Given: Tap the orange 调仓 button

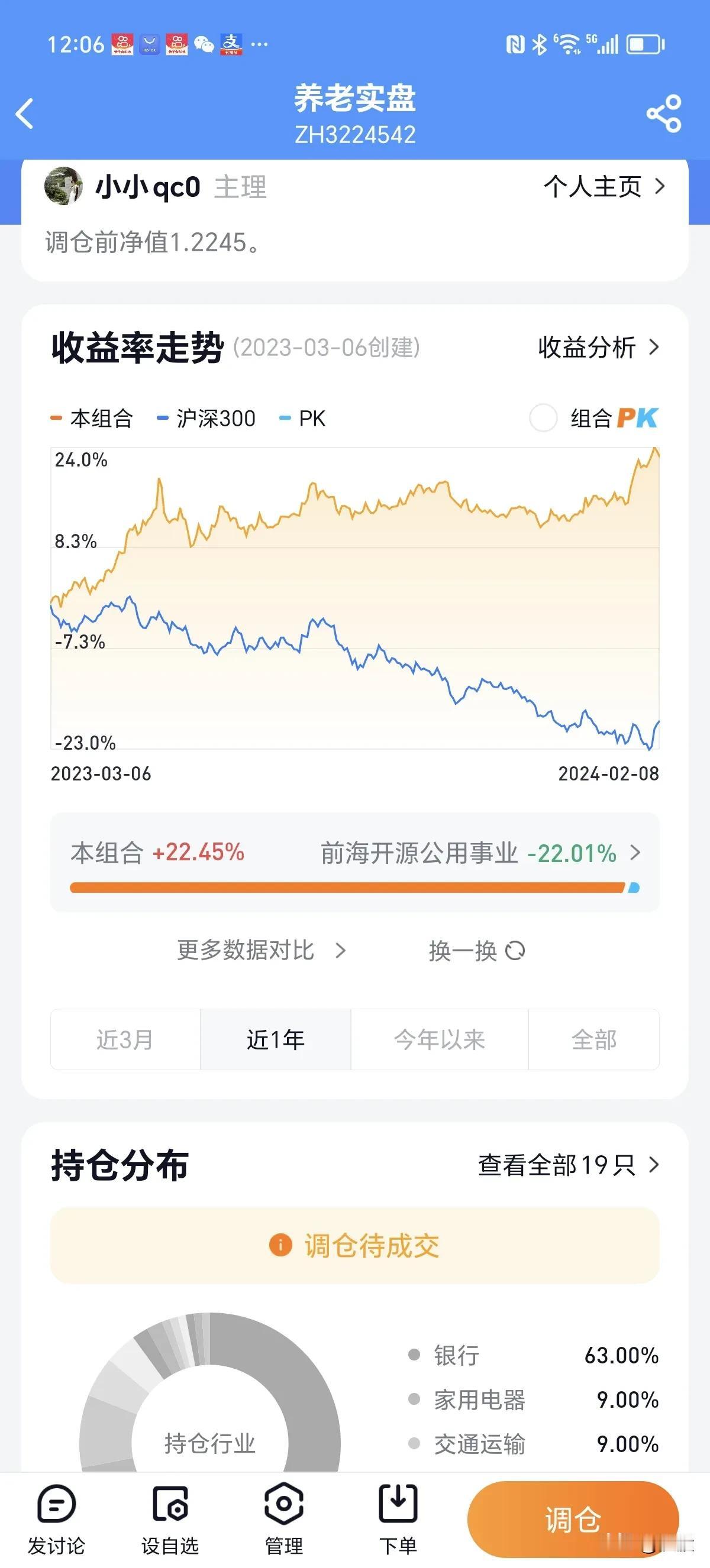Looking at the screenshot, I should (x=573, y=1520).
